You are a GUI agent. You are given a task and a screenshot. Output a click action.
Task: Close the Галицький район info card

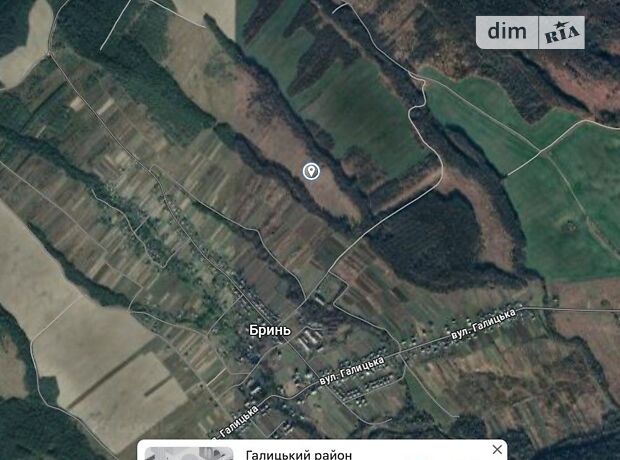(497, 449)
